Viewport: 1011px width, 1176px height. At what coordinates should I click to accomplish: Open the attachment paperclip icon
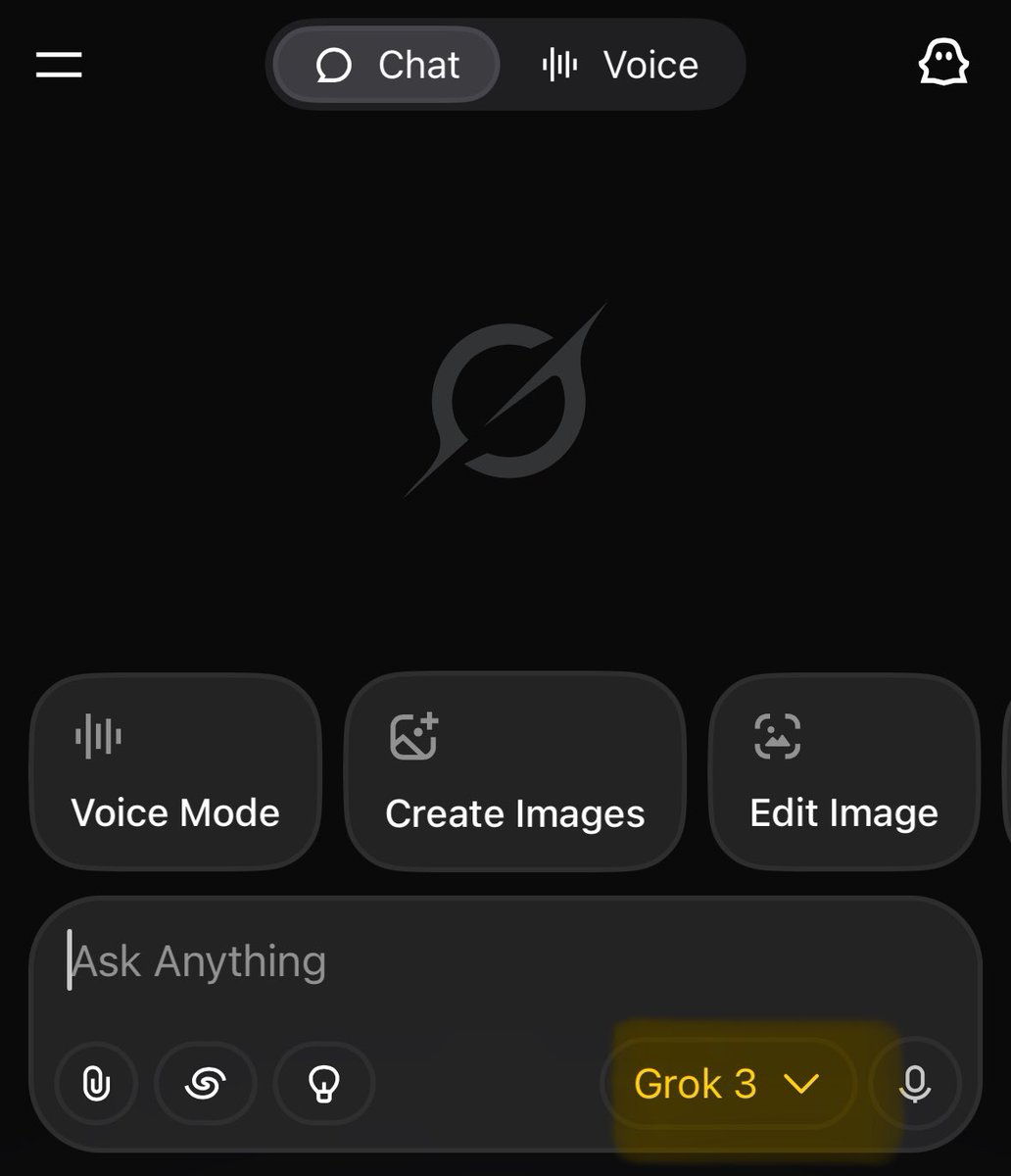point(95,1084)
